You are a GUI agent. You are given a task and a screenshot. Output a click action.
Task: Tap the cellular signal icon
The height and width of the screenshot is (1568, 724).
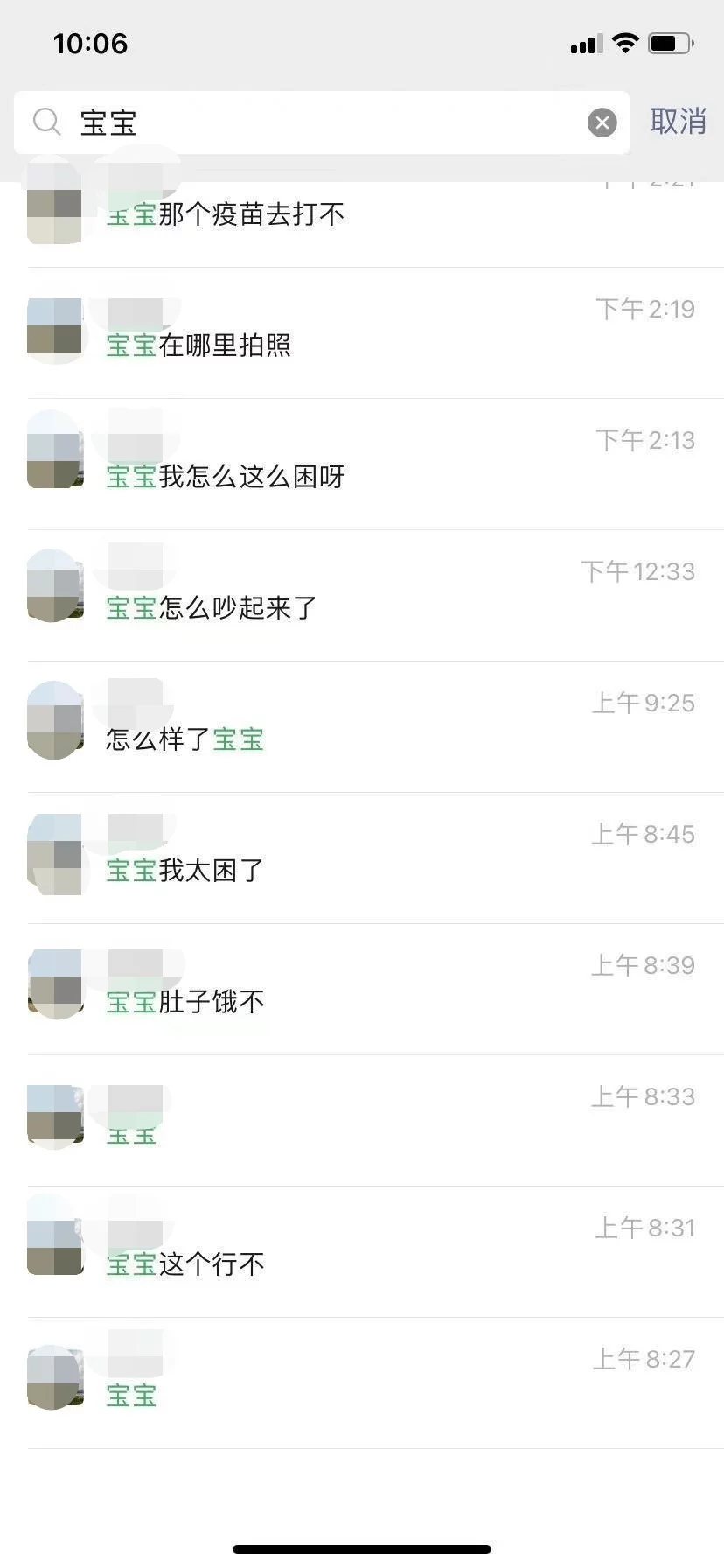(x=584, y=42)
